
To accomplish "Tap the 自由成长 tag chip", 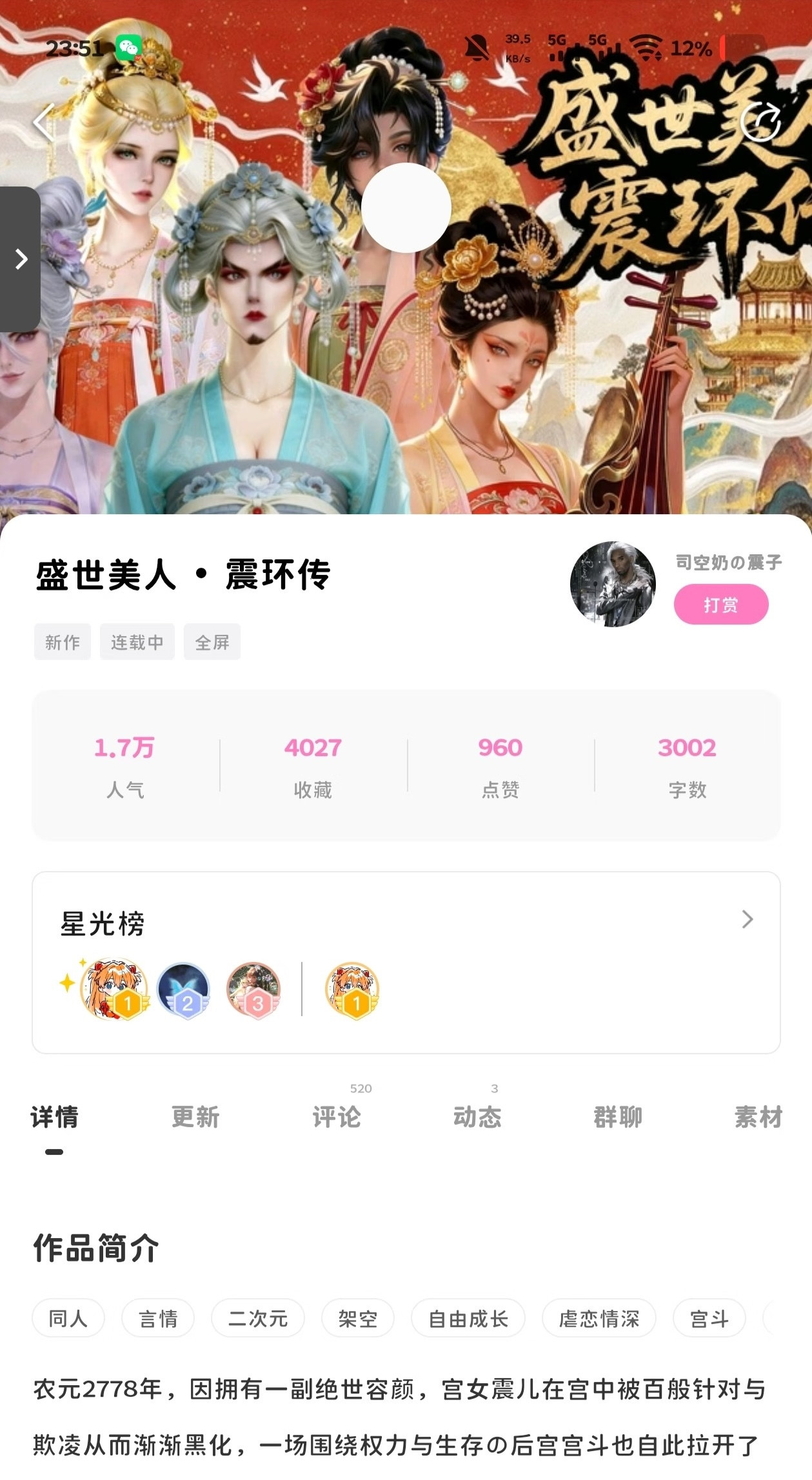I will pos(468,1318).
